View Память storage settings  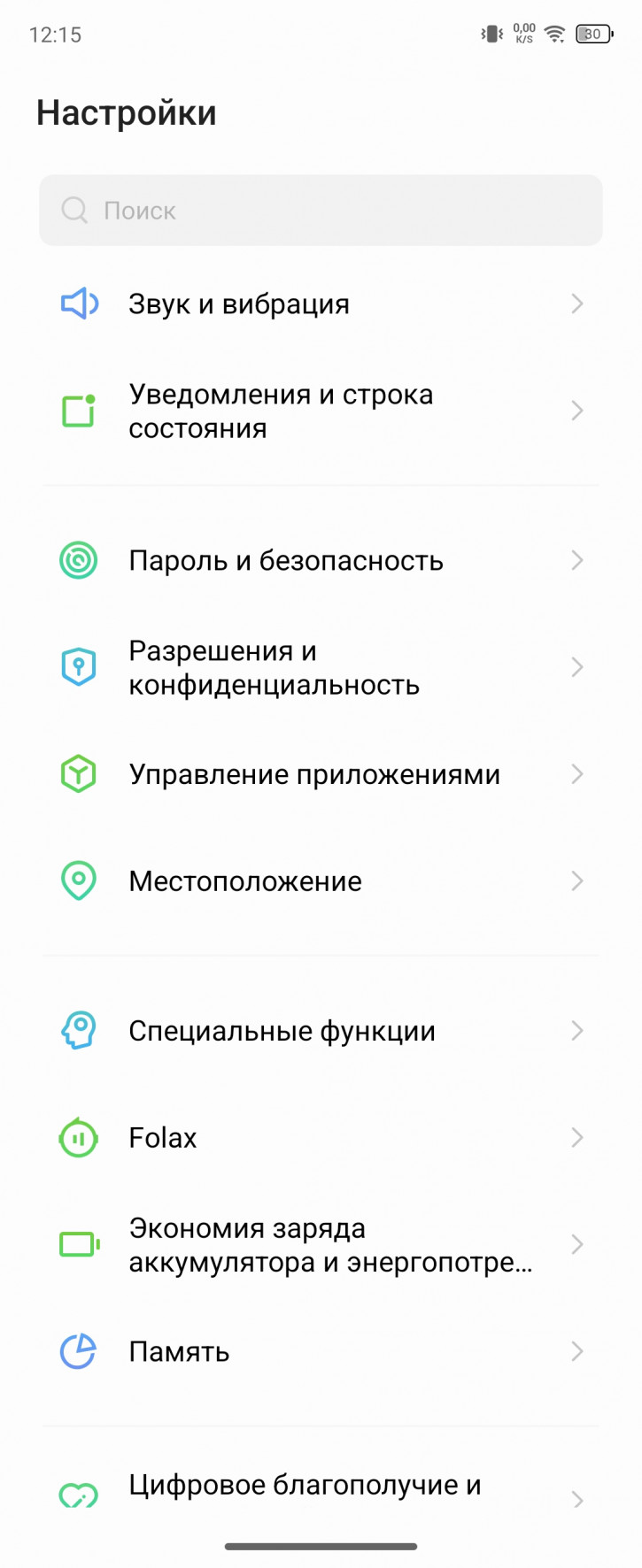[x=321, y=1352]
